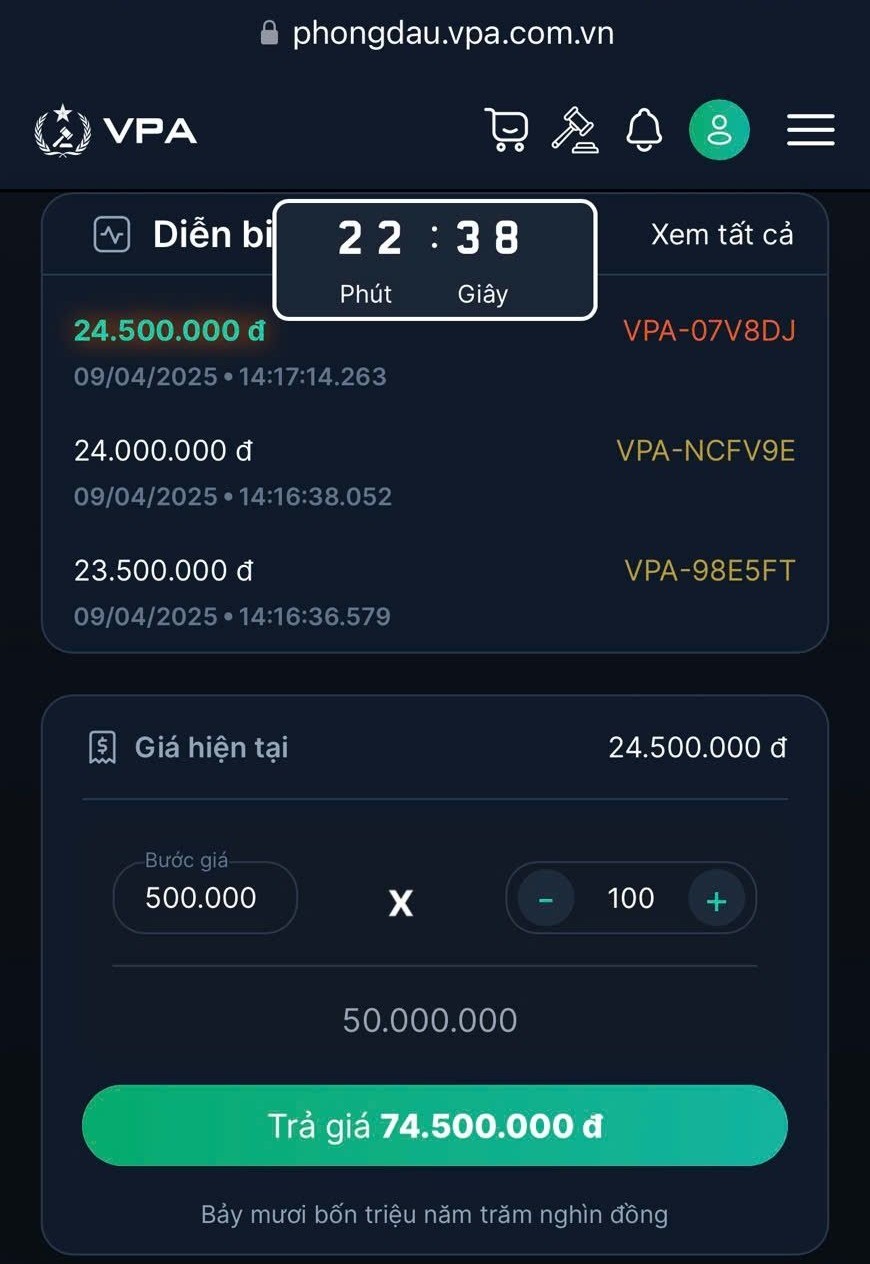Decrease quantity with the minus stepper
Screen dimensions: 870x1264
tap(545, 898)
